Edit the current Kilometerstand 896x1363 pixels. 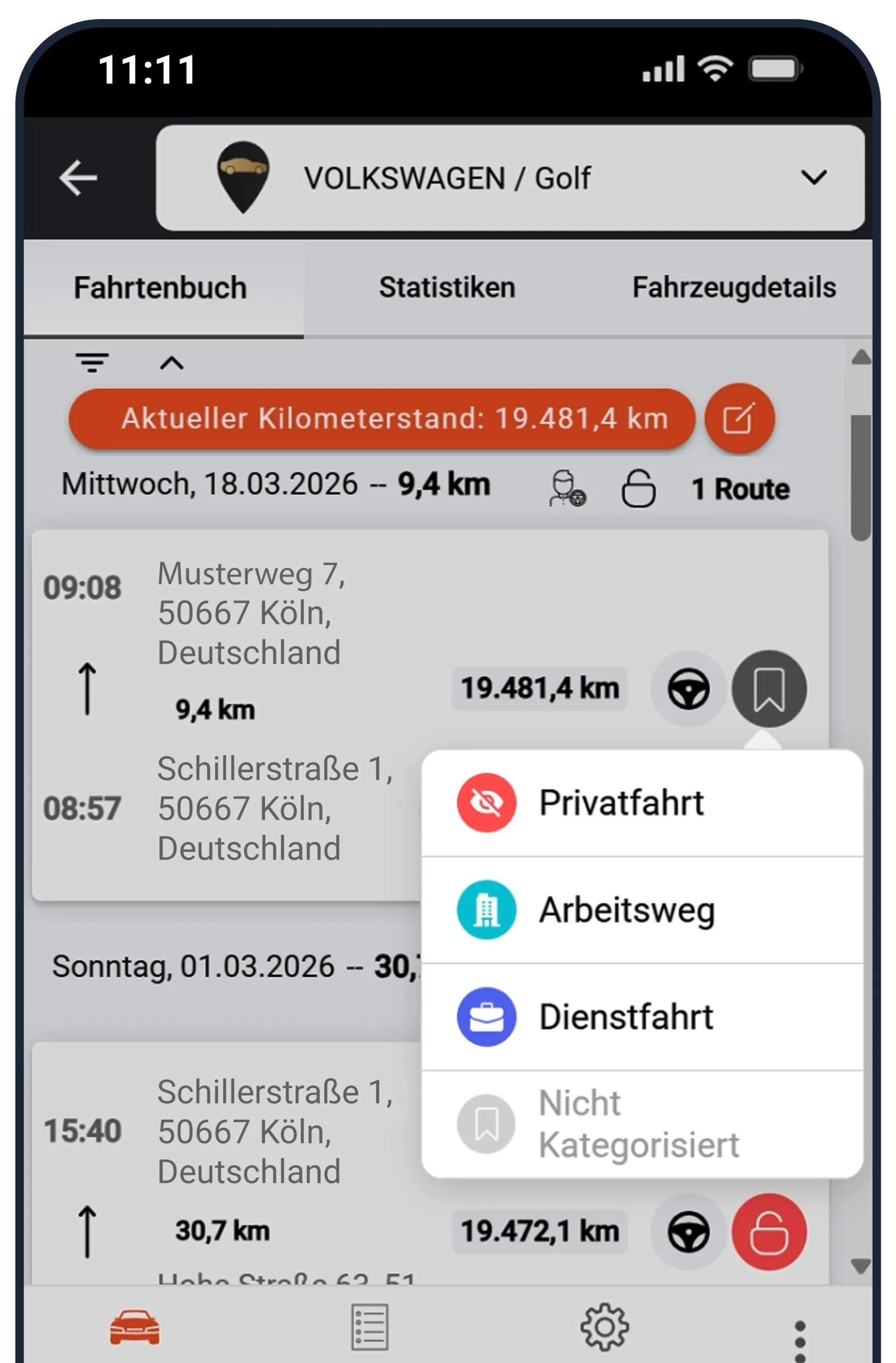738,418
